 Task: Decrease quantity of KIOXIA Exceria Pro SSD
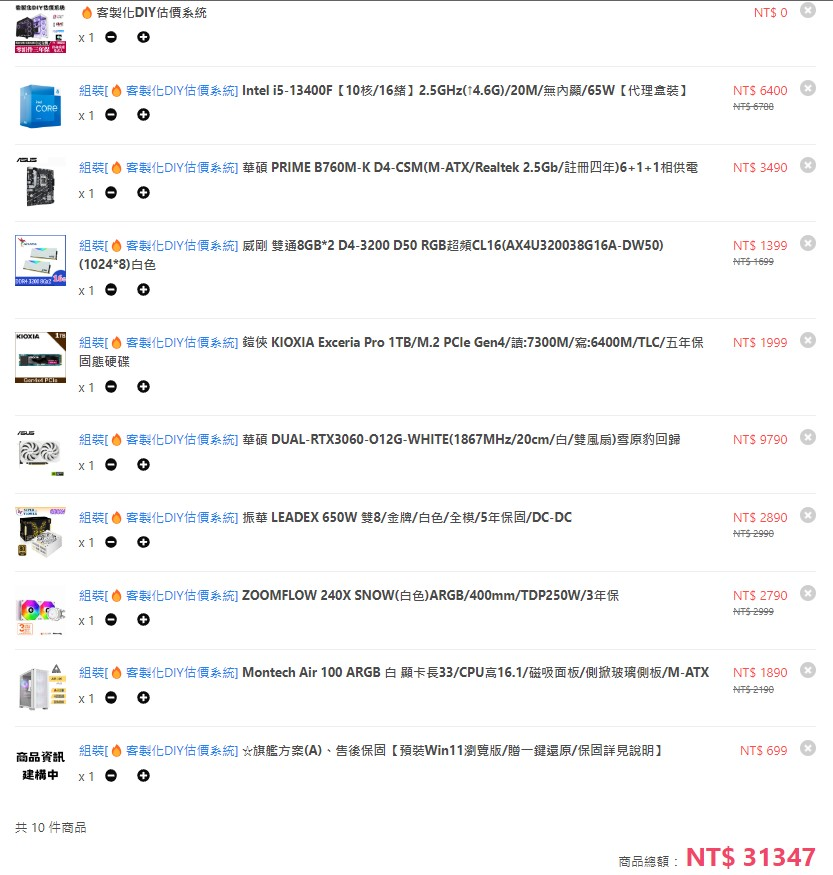pyautogui.click(x=111, y=387)
